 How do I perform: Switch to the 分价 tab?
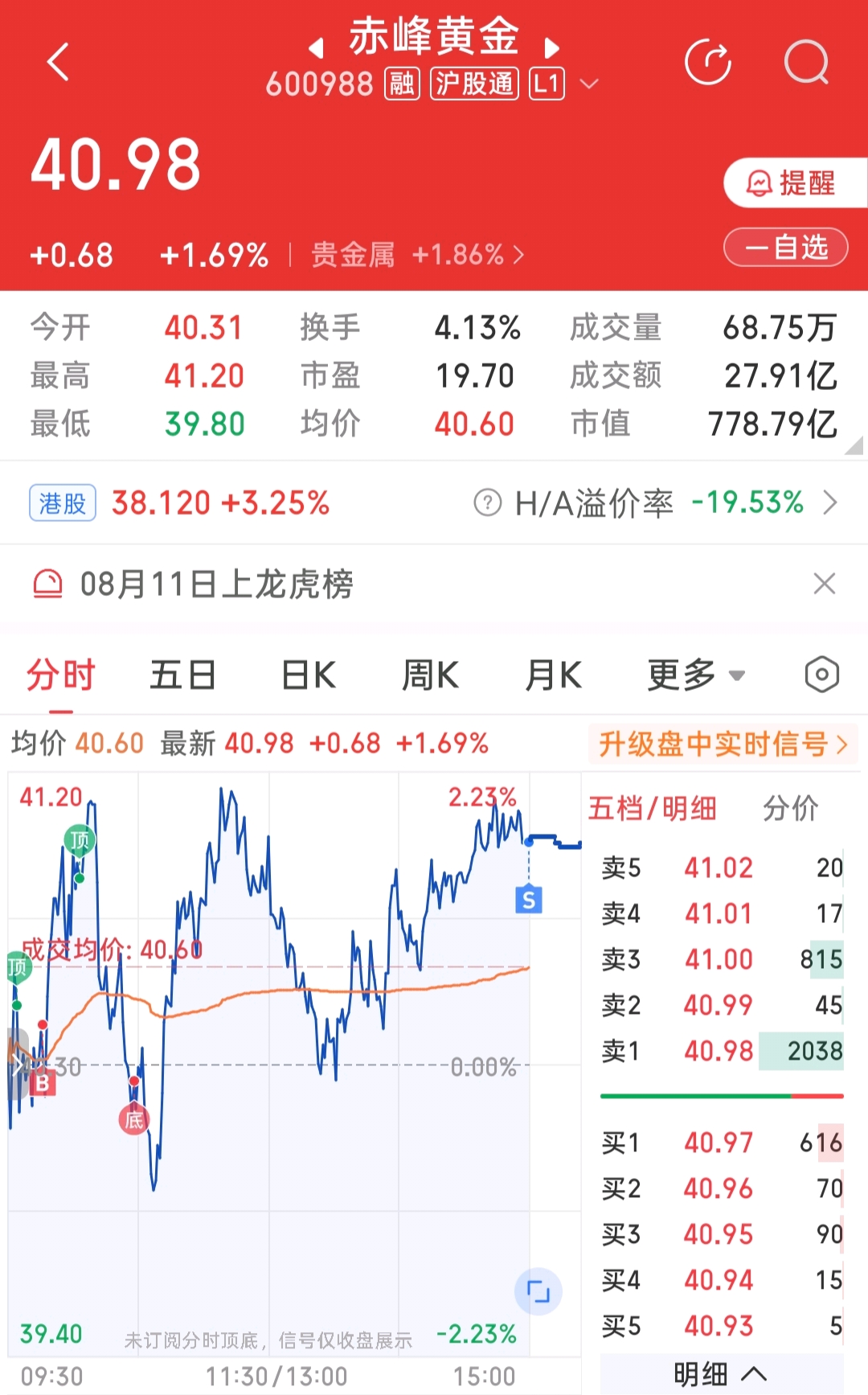[790, 808]
